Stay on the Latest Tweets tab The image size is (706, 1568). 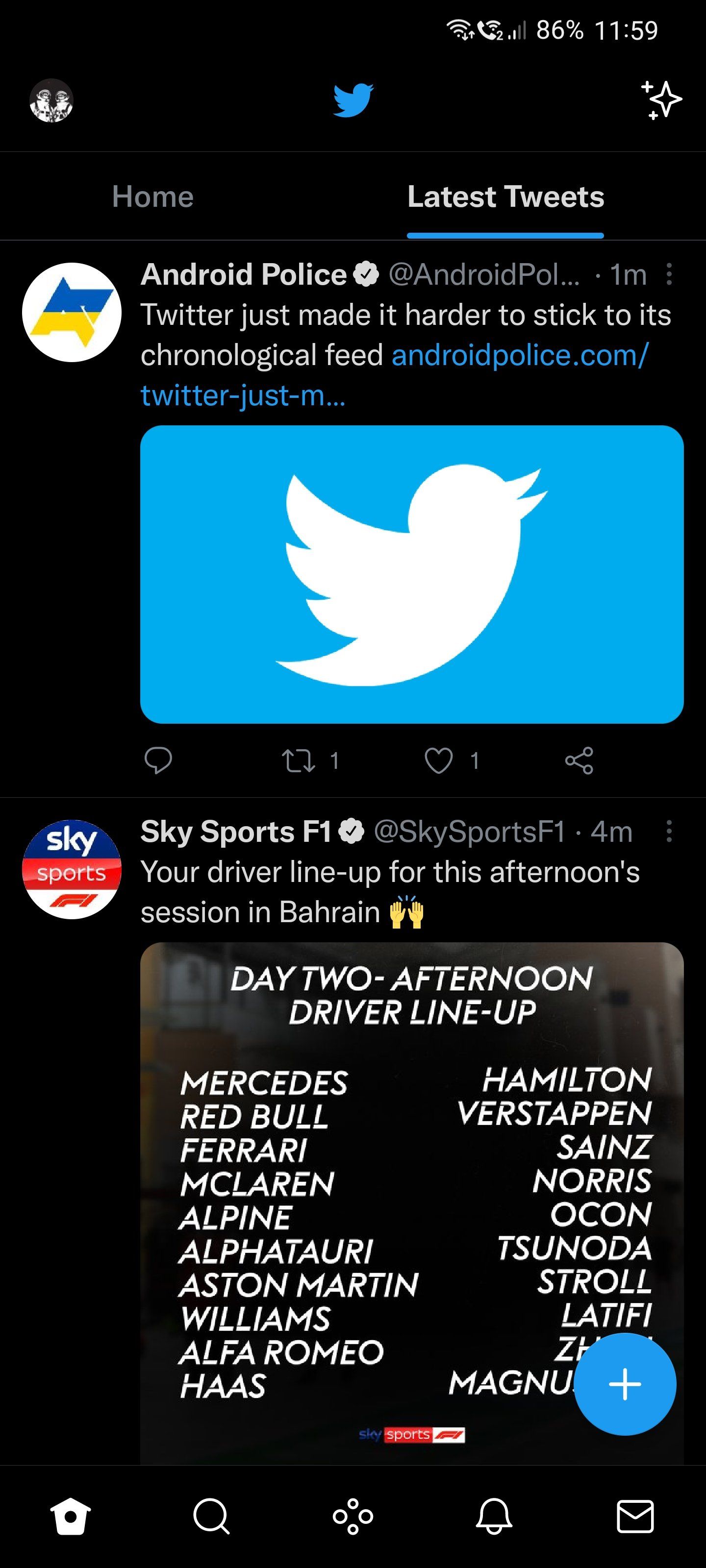click(x=506, y=196)
